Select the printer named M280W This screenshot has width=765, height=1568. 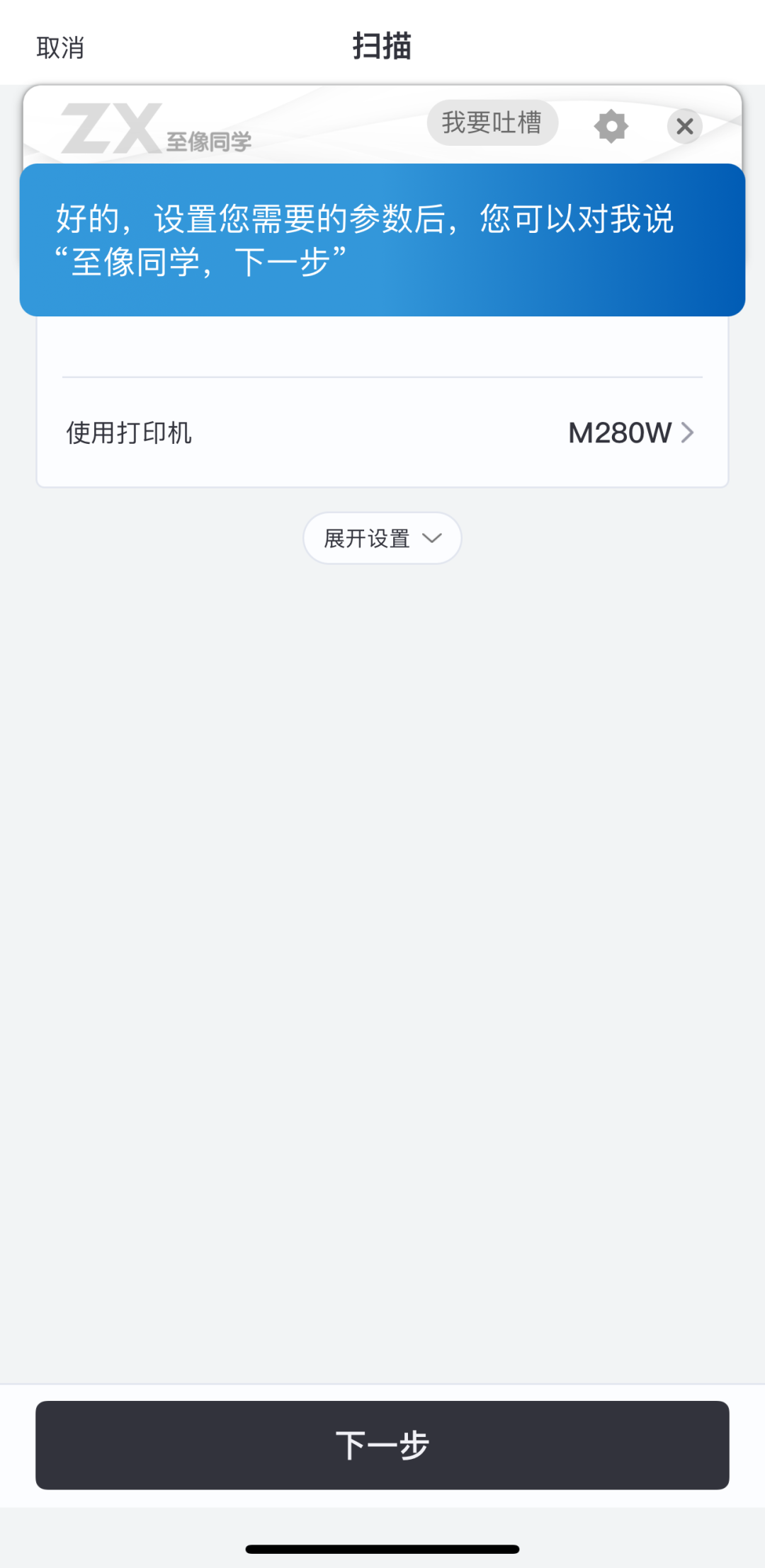tap(620, 433)
